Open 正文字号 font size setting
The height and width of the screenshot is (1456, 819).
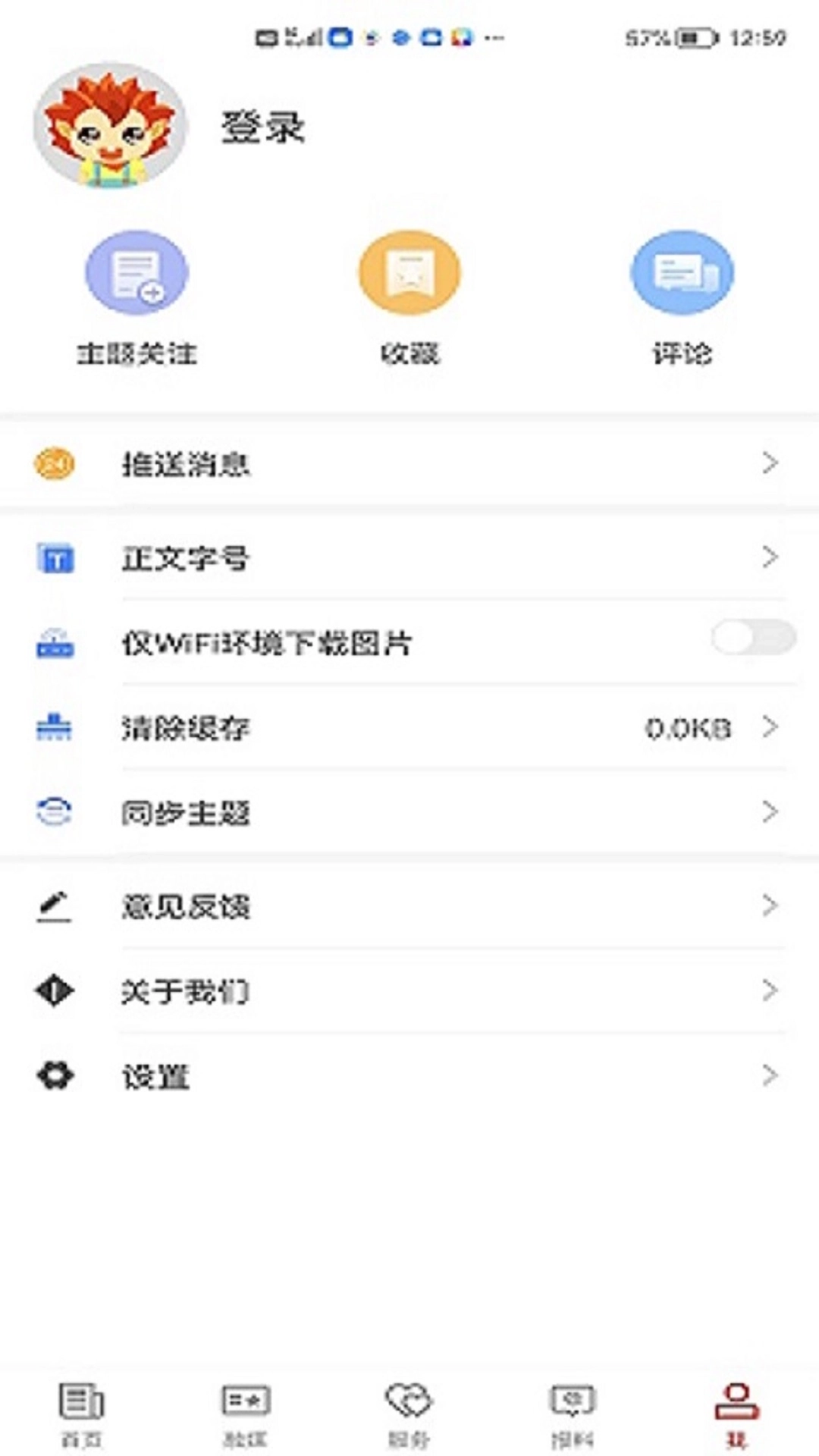pos(409,558)
